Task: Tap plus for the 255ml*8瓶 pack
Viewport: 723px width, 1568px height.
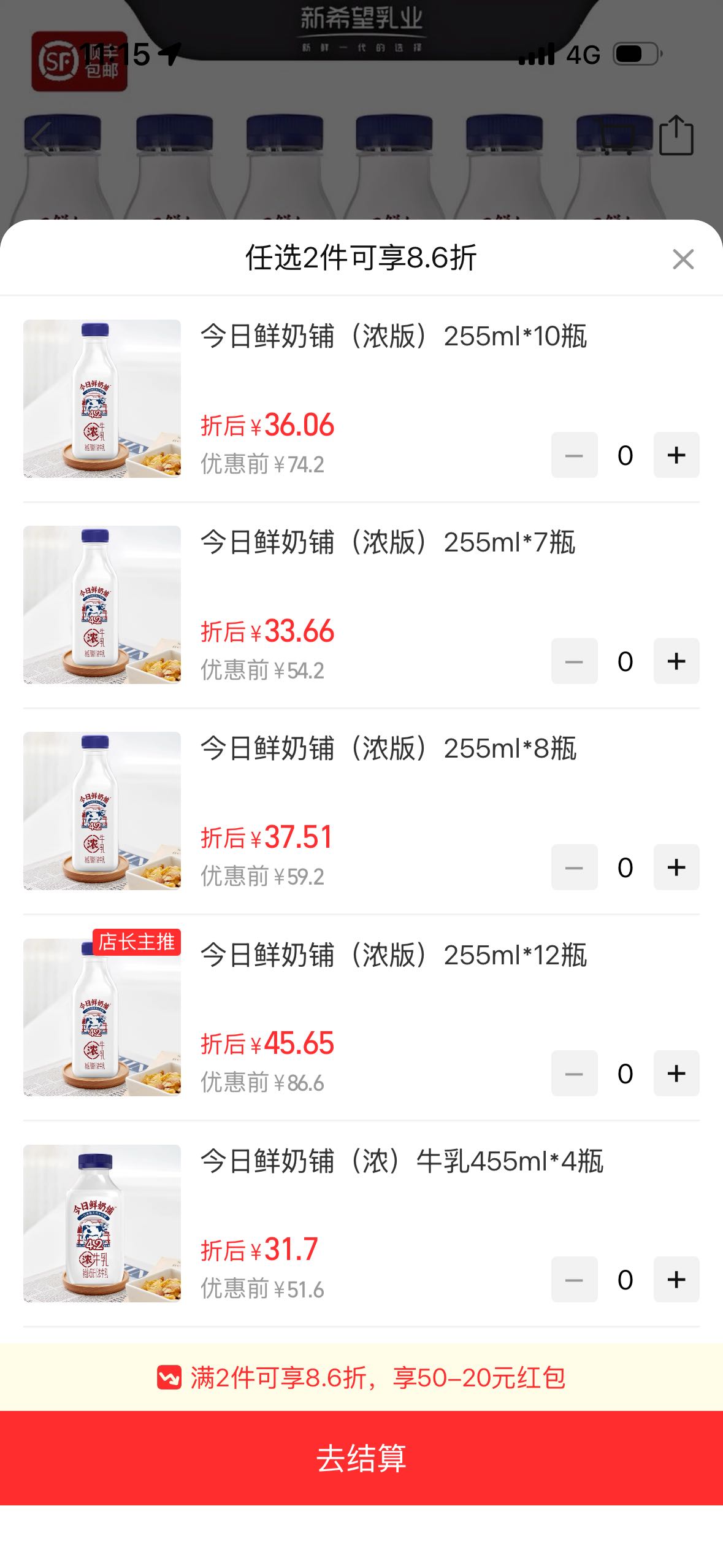Action: click(676, 867)
